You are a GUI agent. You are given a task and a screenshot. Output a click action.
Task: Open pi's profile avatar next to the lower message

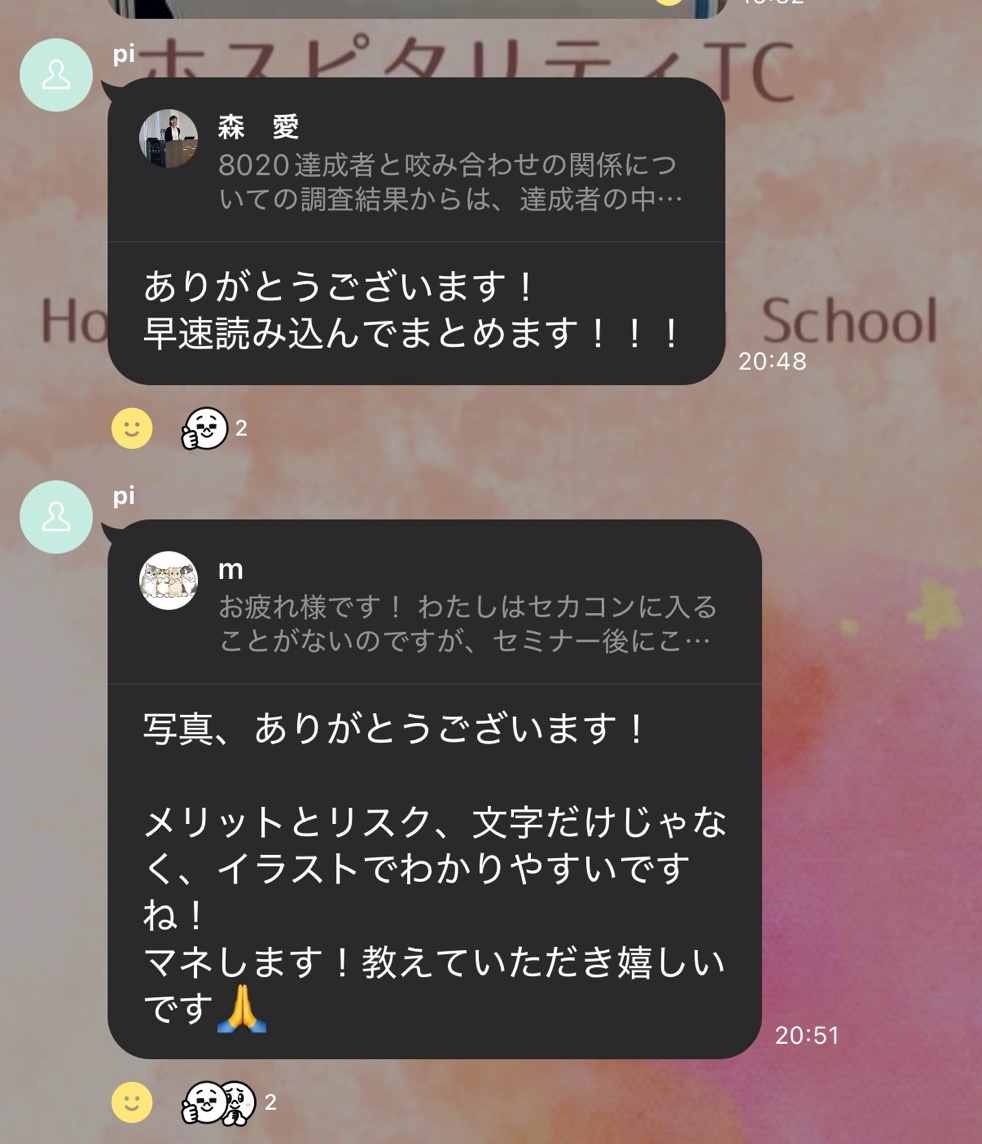55,516
